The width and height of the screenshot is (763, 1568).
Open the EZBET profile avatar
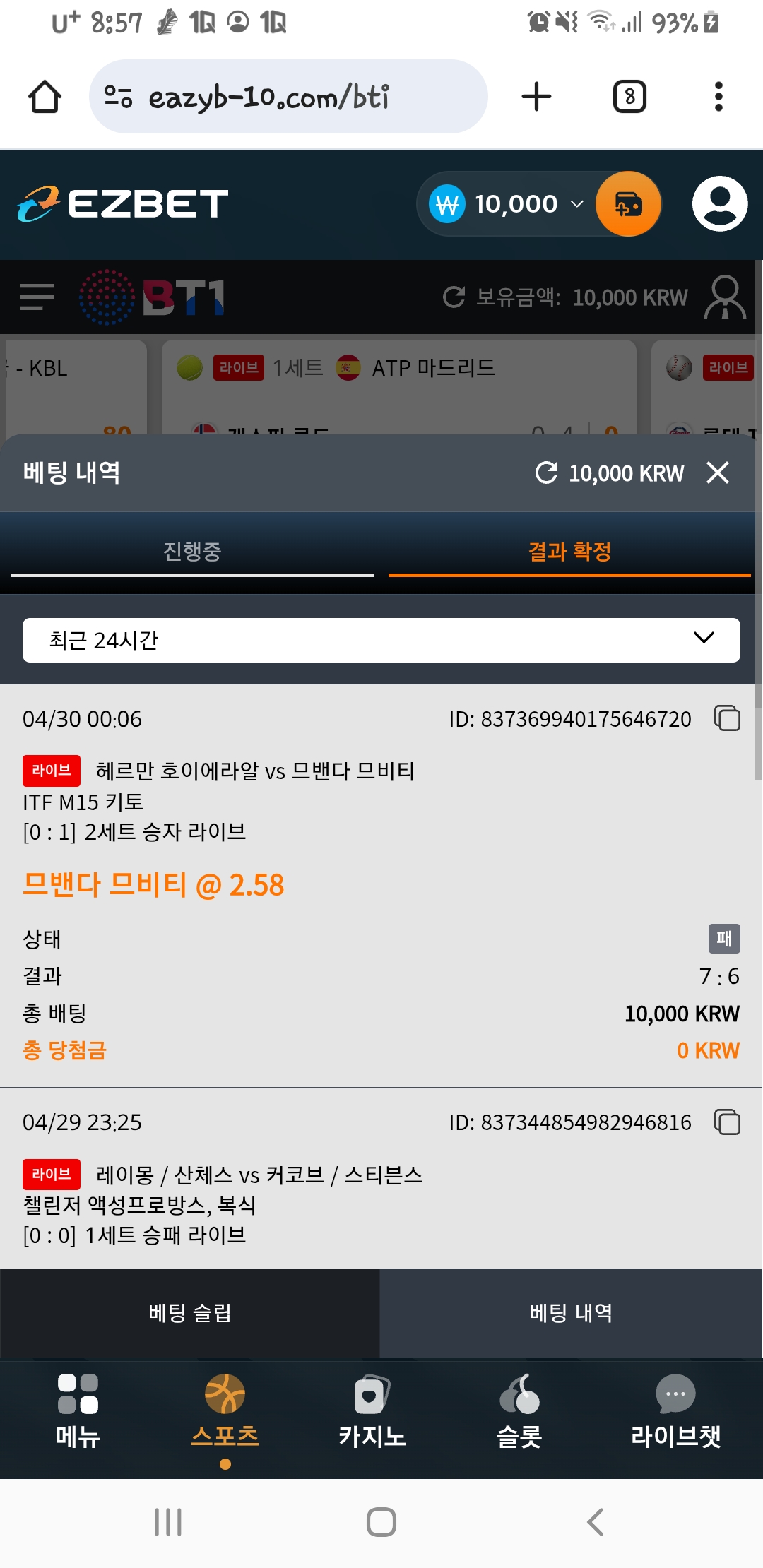coord(720,204)
